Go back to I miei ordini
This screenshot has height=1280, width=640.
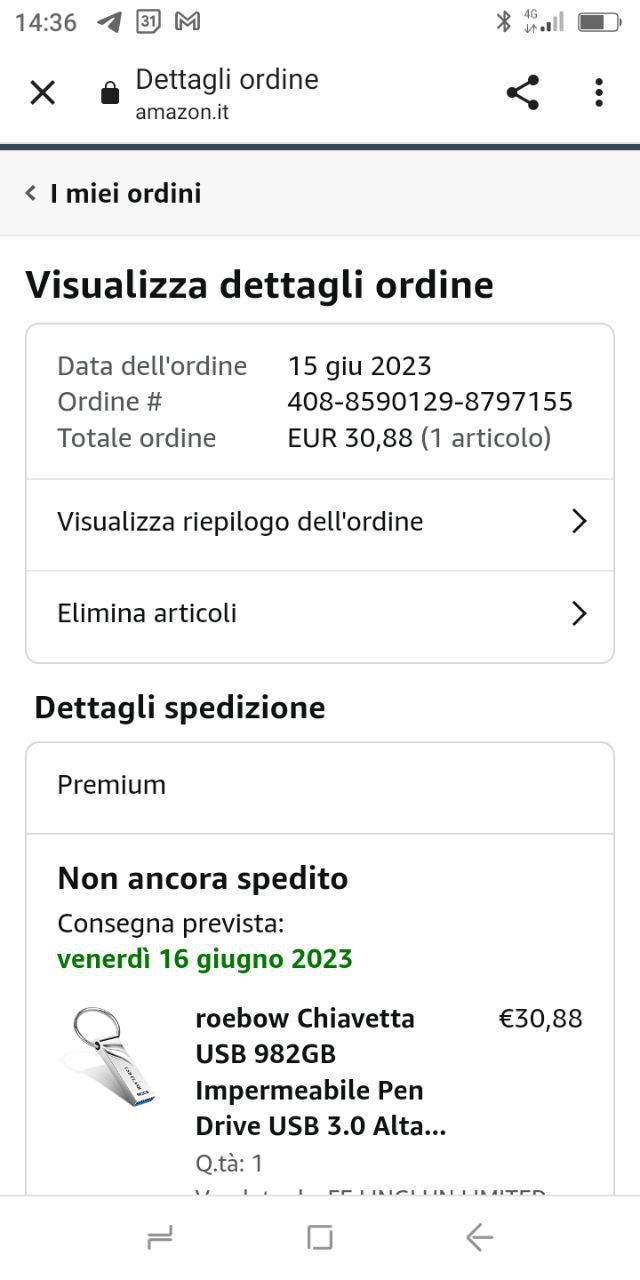tap(114, 193)
